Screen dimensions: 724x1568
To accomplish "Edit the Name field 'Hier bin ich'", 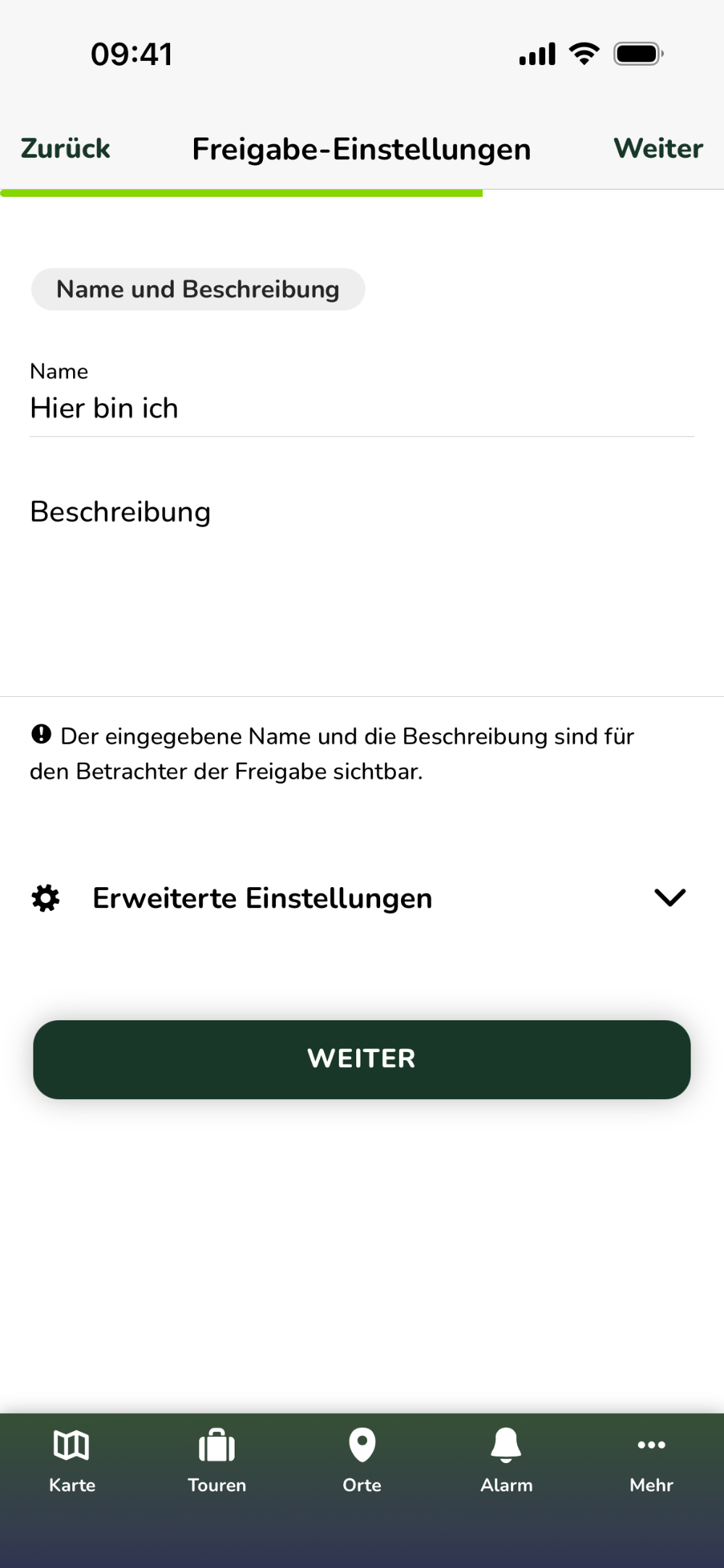I will [x=361, y=408].
